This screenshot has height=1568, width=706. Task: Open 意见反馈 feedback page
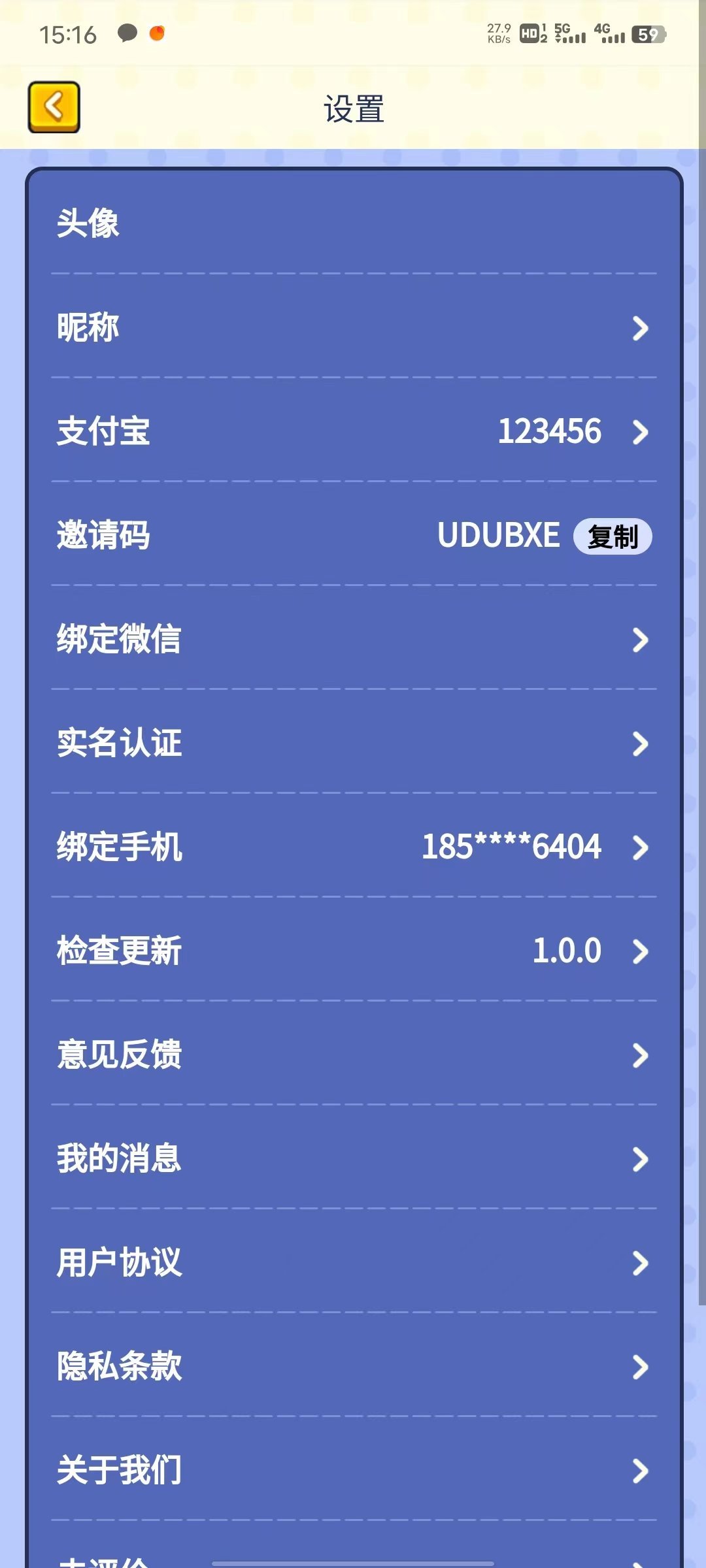[353, 1054]
